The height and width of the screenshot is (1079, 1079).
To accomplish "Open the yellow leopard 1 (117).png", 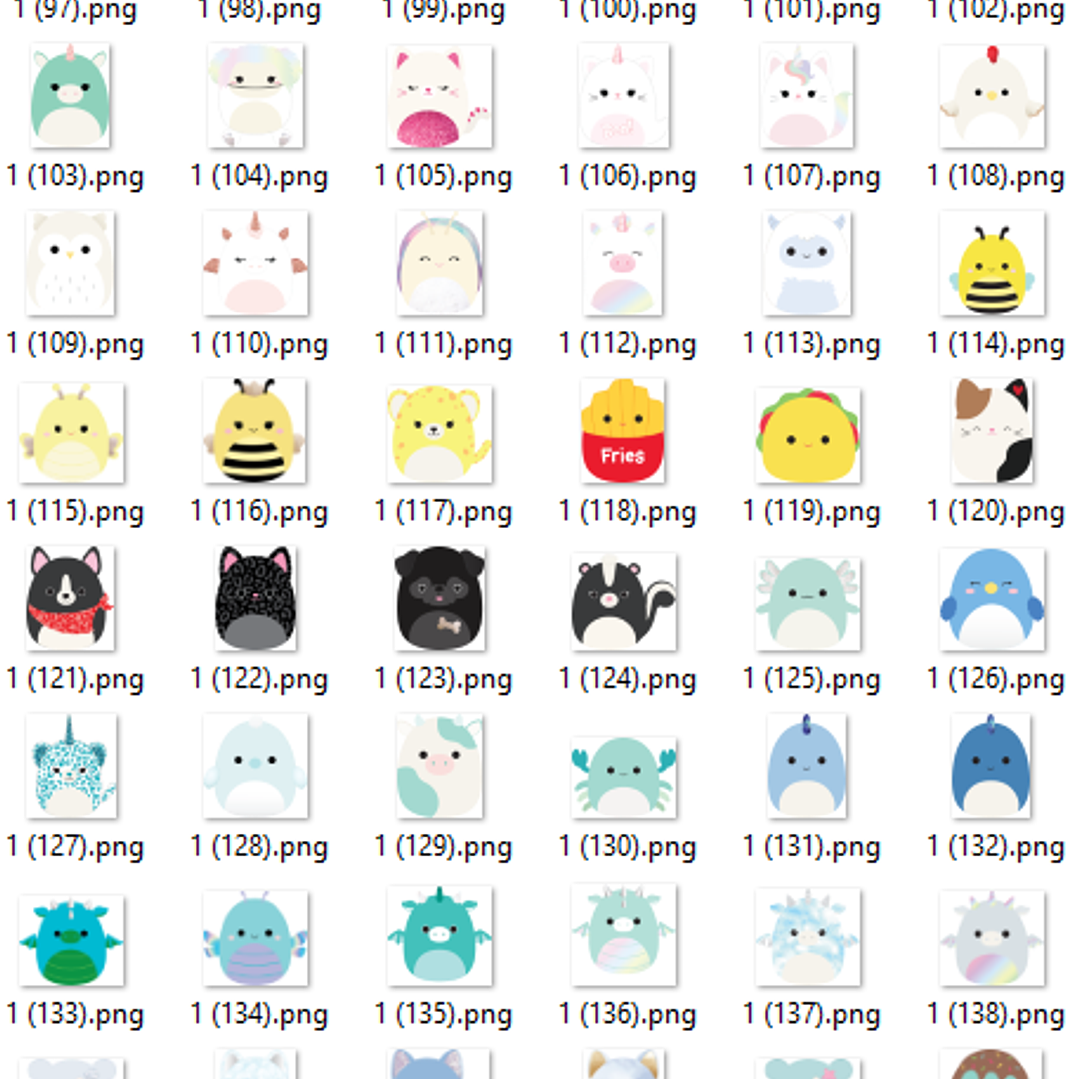I will tap(440, 432).
